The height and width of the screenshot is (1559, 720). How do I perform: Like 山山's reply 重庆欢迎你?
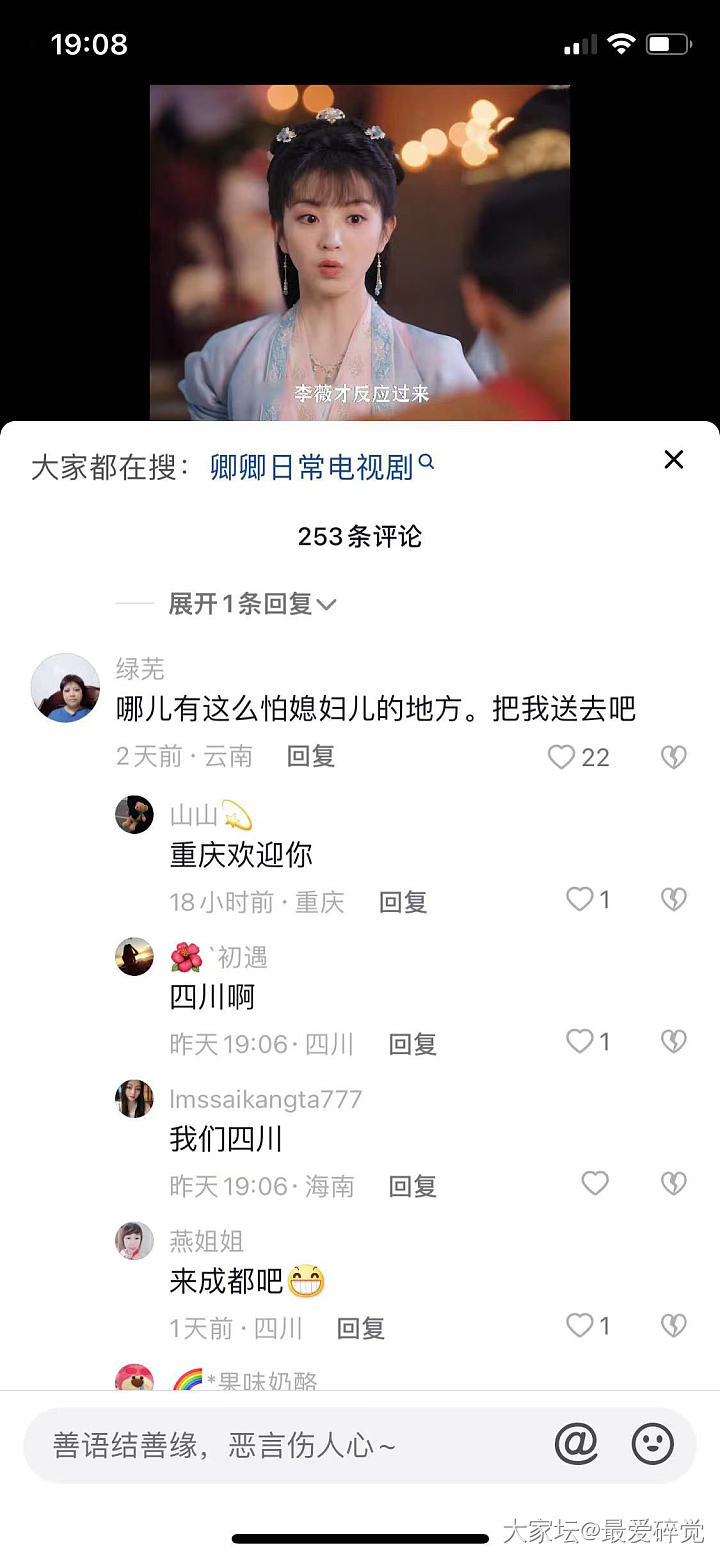coord(581,900)
